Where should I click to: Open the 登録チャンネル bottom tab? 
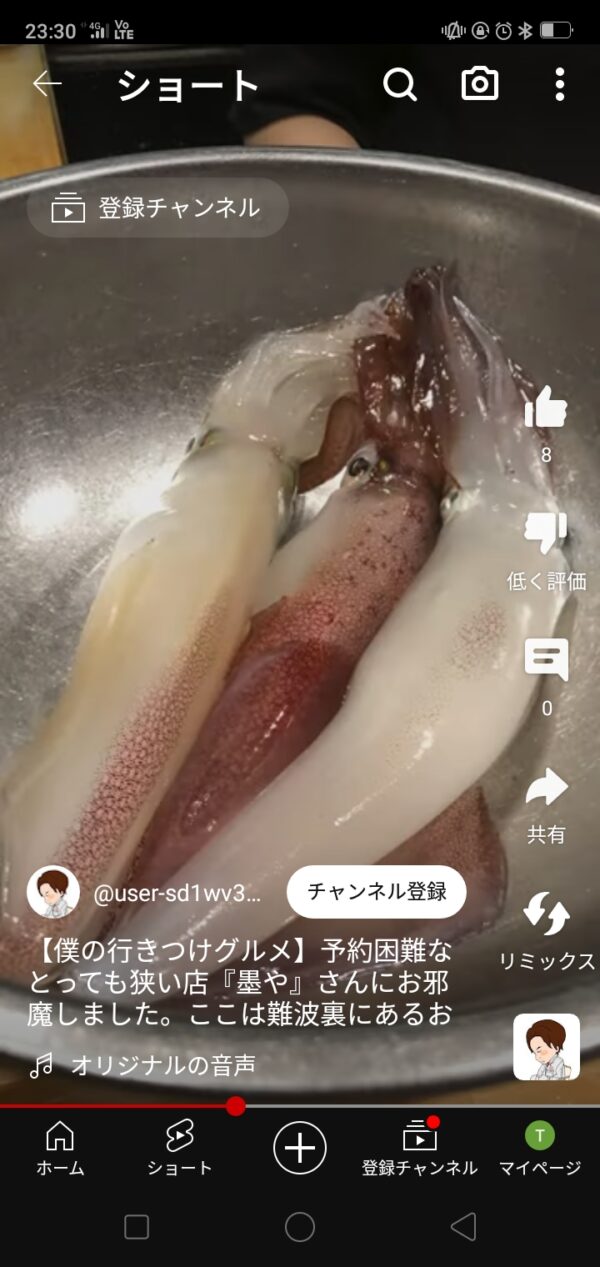click(420, 1147)
